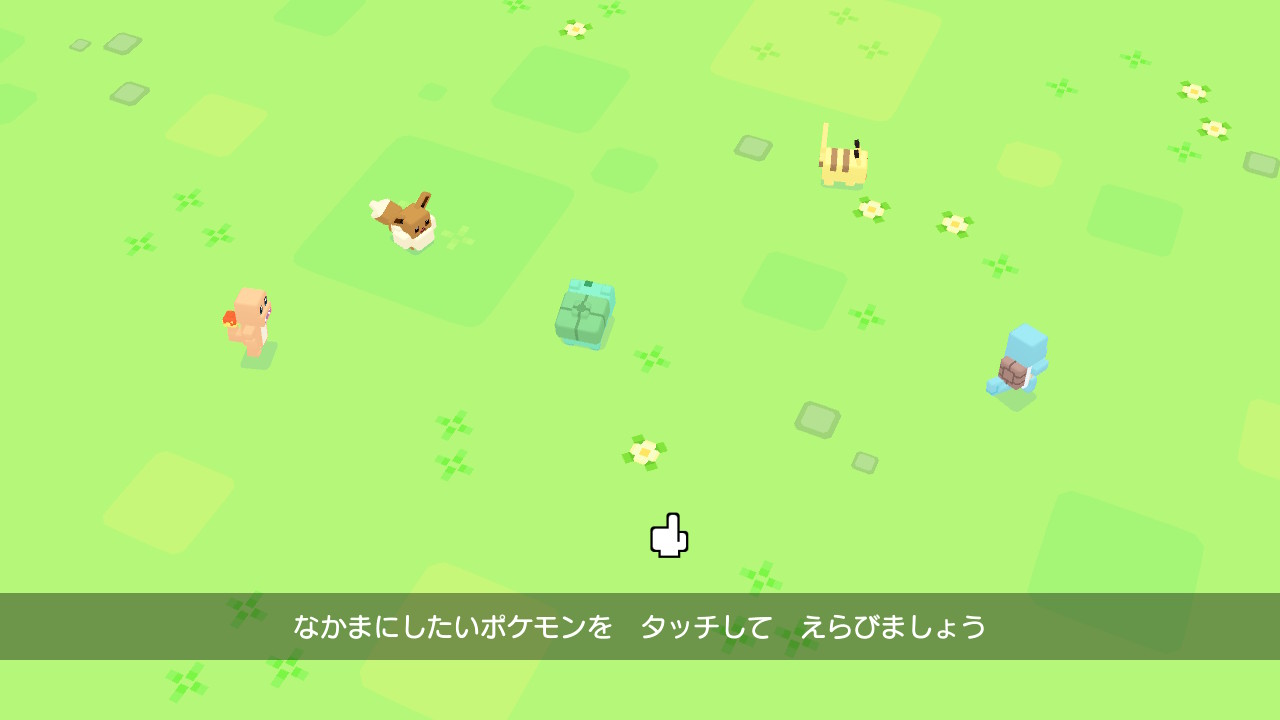Viewport: 1280px width, 720px height.
Task: Select Charmander as your partner
Action: (x=250, y=322)
